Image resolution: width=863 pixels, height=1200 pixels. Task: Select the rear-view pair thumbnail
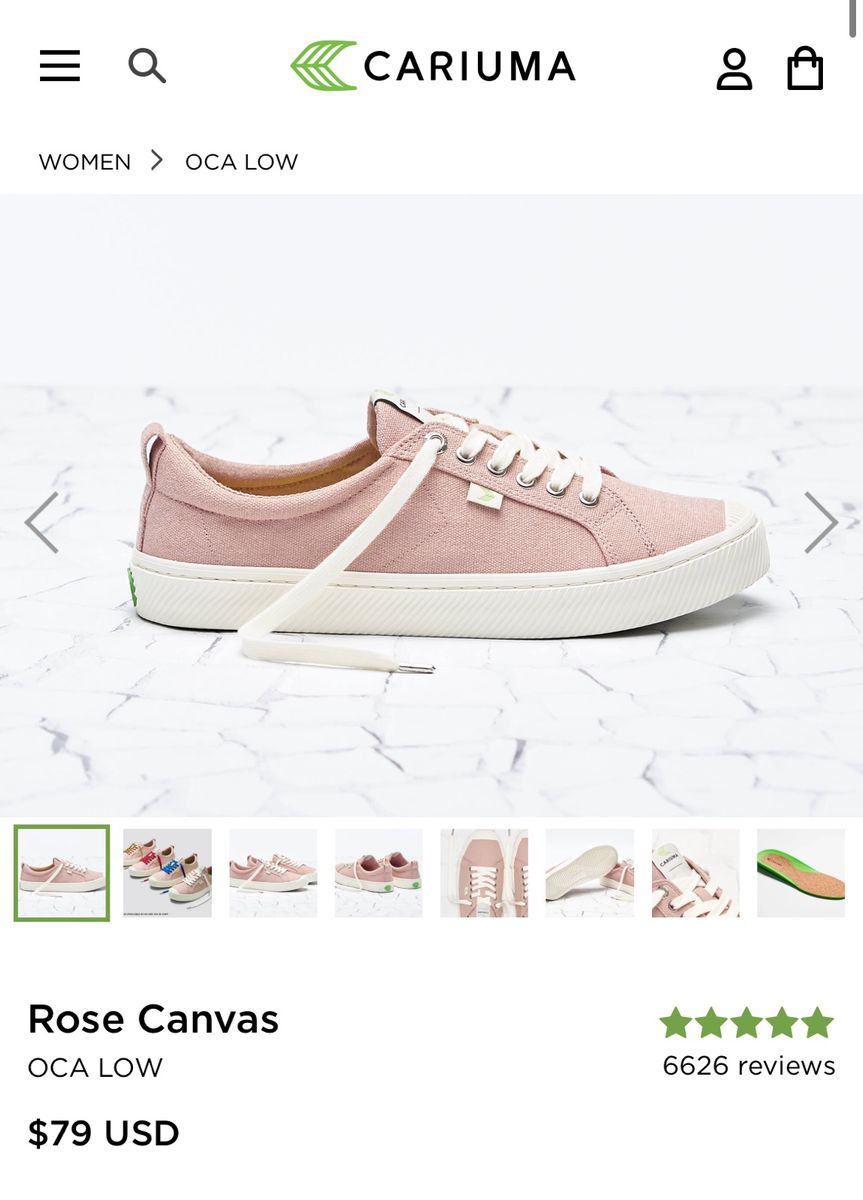pos(379,873)
